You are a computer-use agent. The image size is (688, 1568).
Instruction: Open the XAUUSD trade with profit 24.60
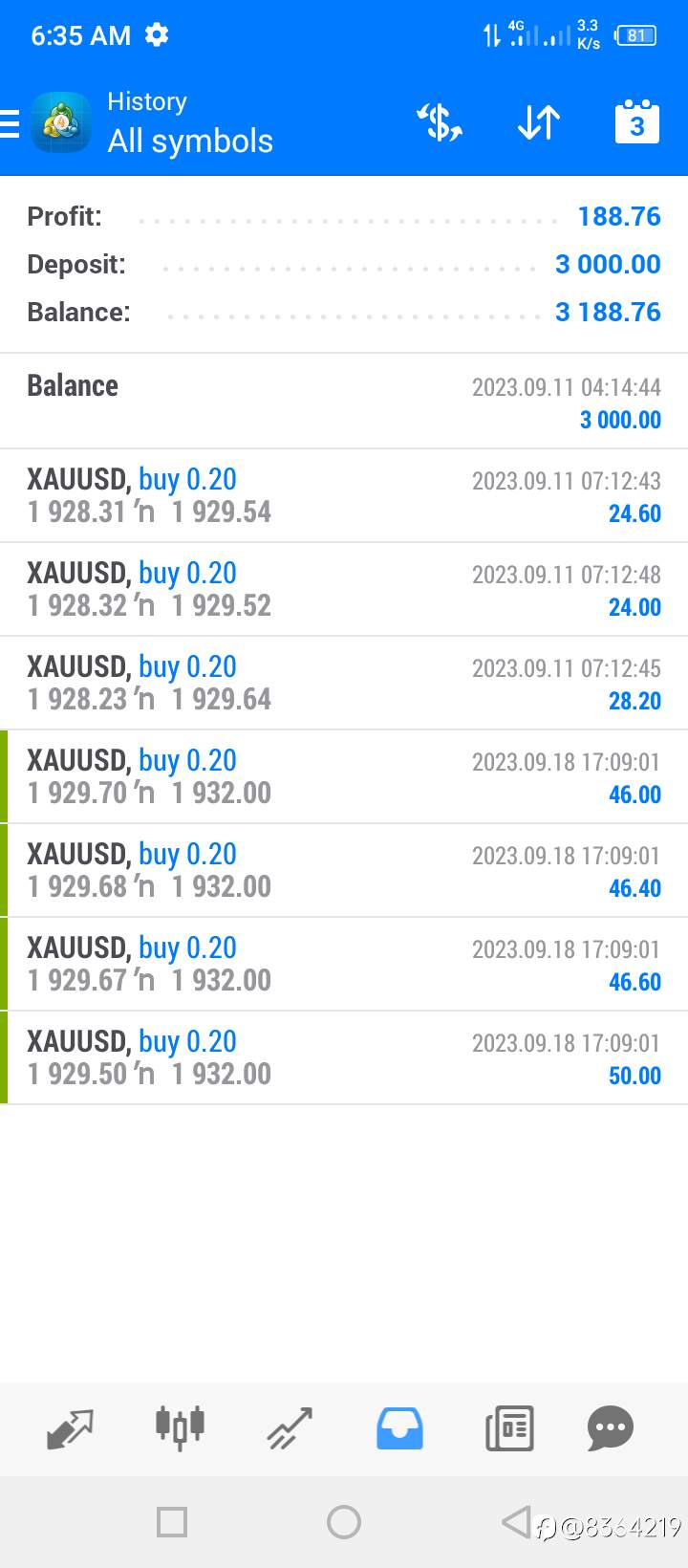point(344,495)
